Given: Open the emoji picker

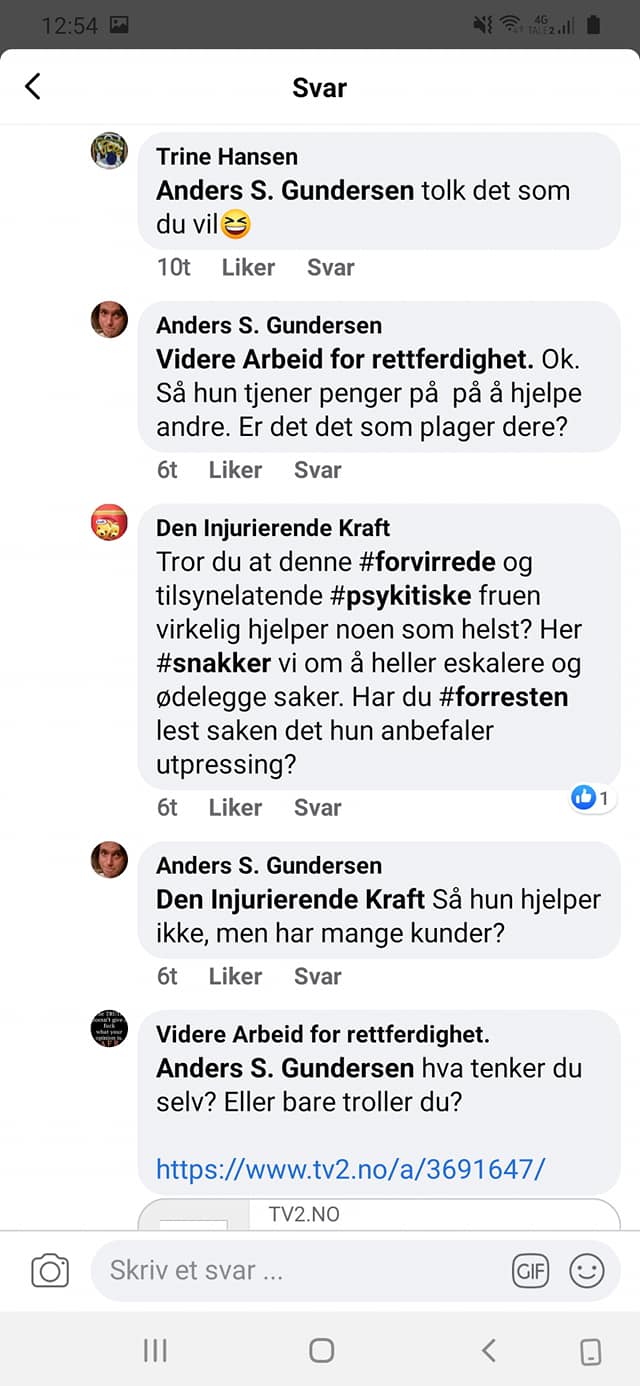Looking at the screenshot, I should [587, 1271].
